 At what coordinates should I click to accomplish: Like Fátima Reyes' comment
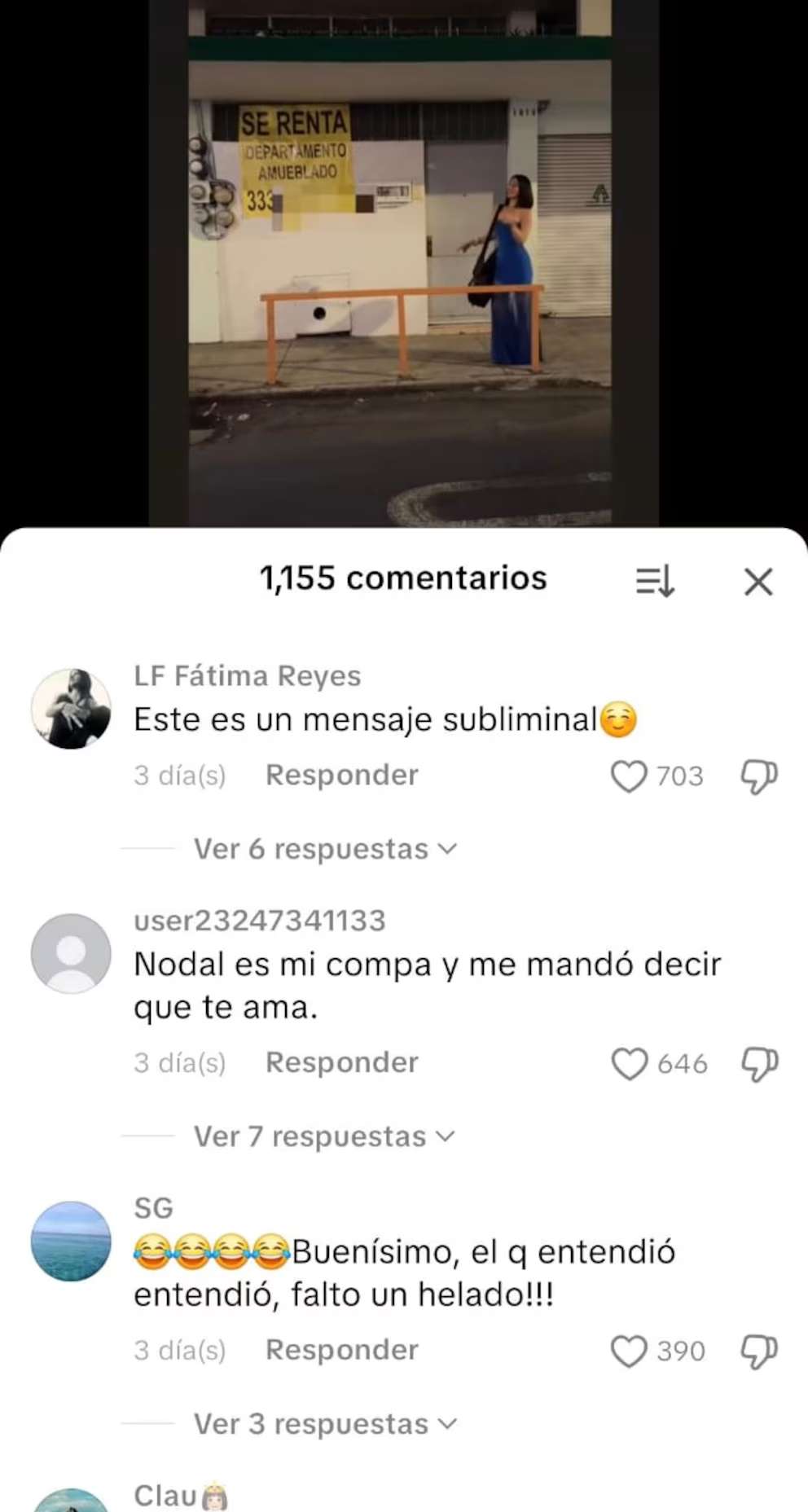tap(629, 776)
